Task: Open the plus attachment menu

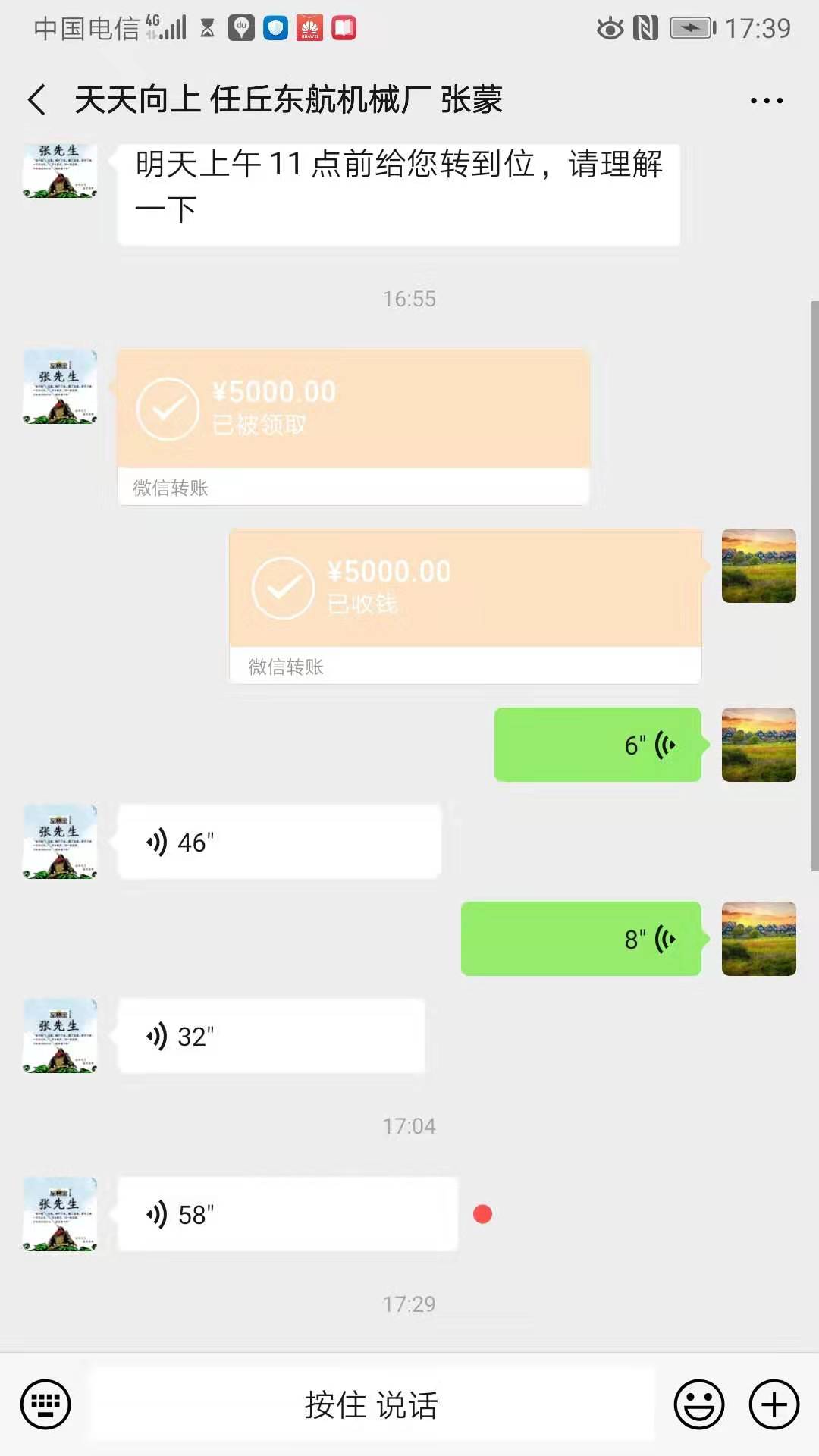Action: 774,1404
